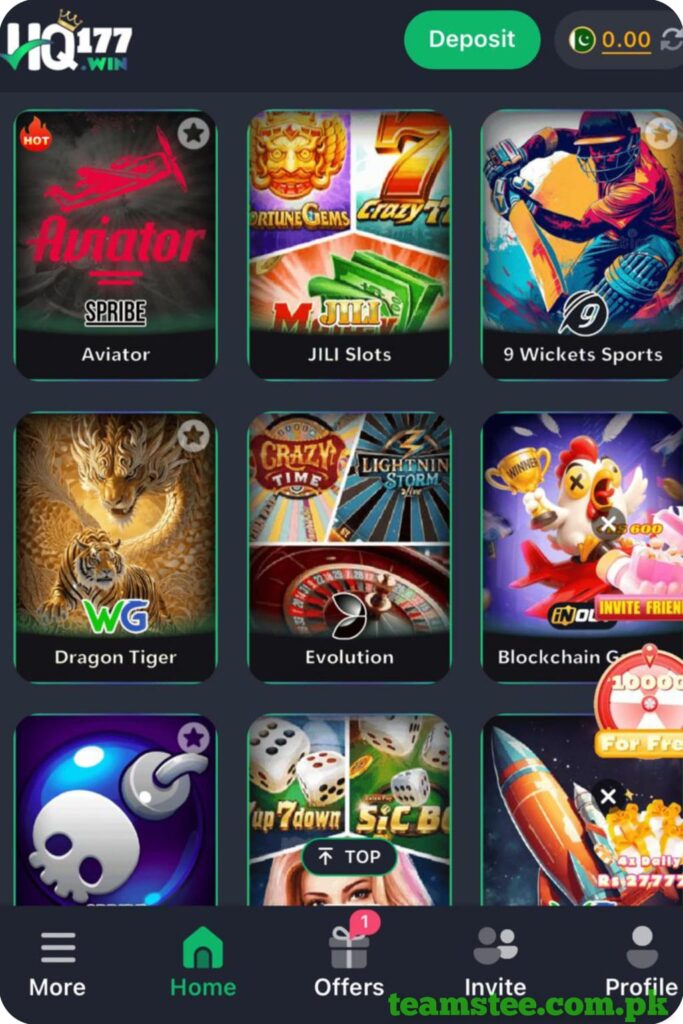This screenshot has height=1024, width=683.
Task: Favorite the Aviator game with the star
Action: (x=193, y=132)
